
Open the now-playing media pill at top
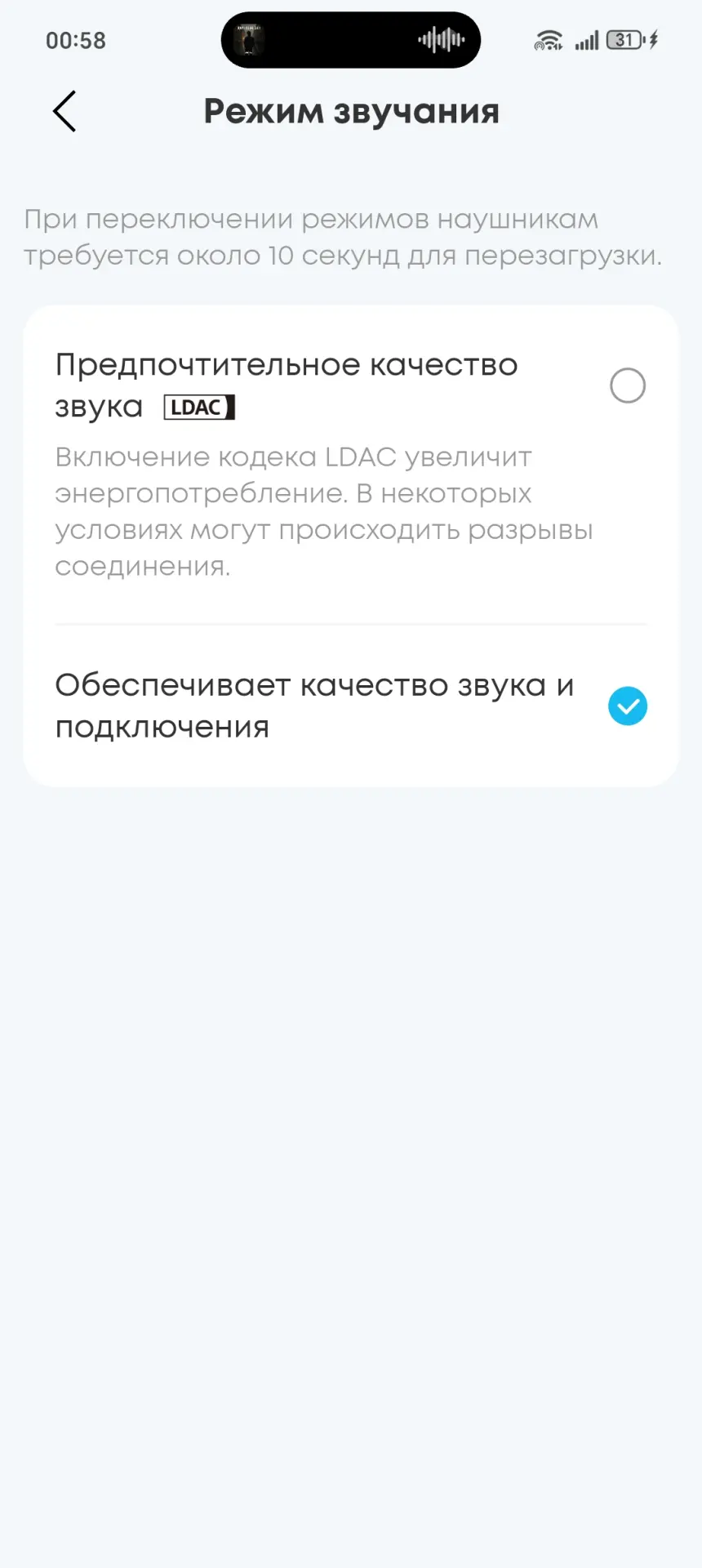(x=351, y=40)
